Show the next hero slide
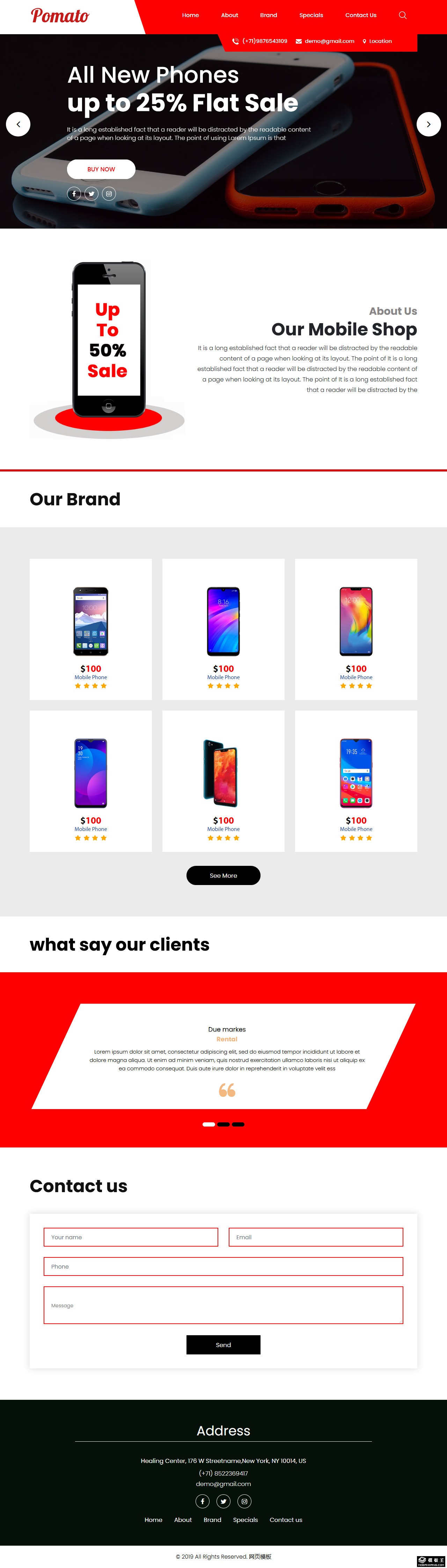The width and height of the screenshot is (447, 1568). tap(429, 124)
